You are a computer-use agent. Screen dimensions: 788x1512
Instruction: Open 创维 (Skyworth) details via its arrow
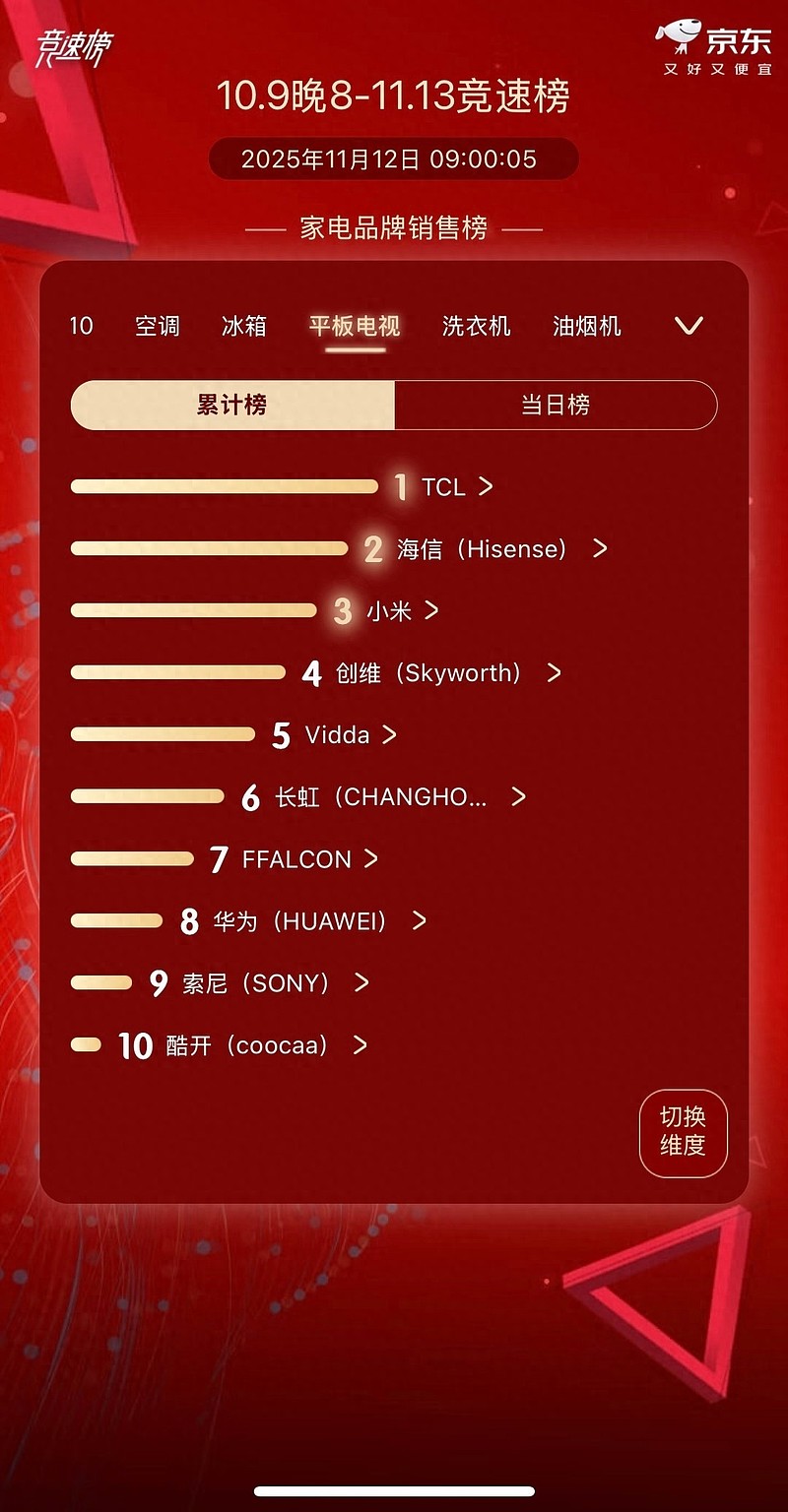click(554, 673)
